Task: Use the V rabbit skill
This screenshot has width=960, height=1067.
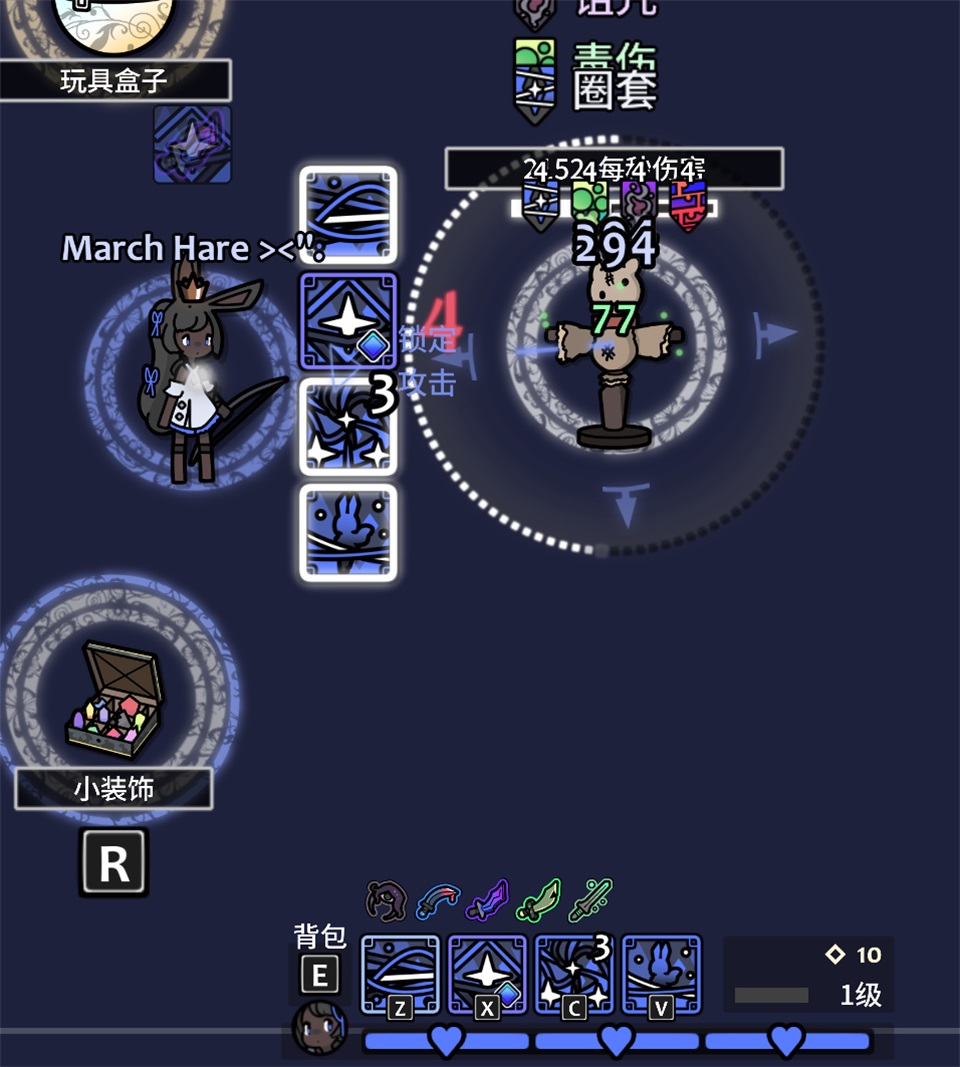Action: coord(661,974)
